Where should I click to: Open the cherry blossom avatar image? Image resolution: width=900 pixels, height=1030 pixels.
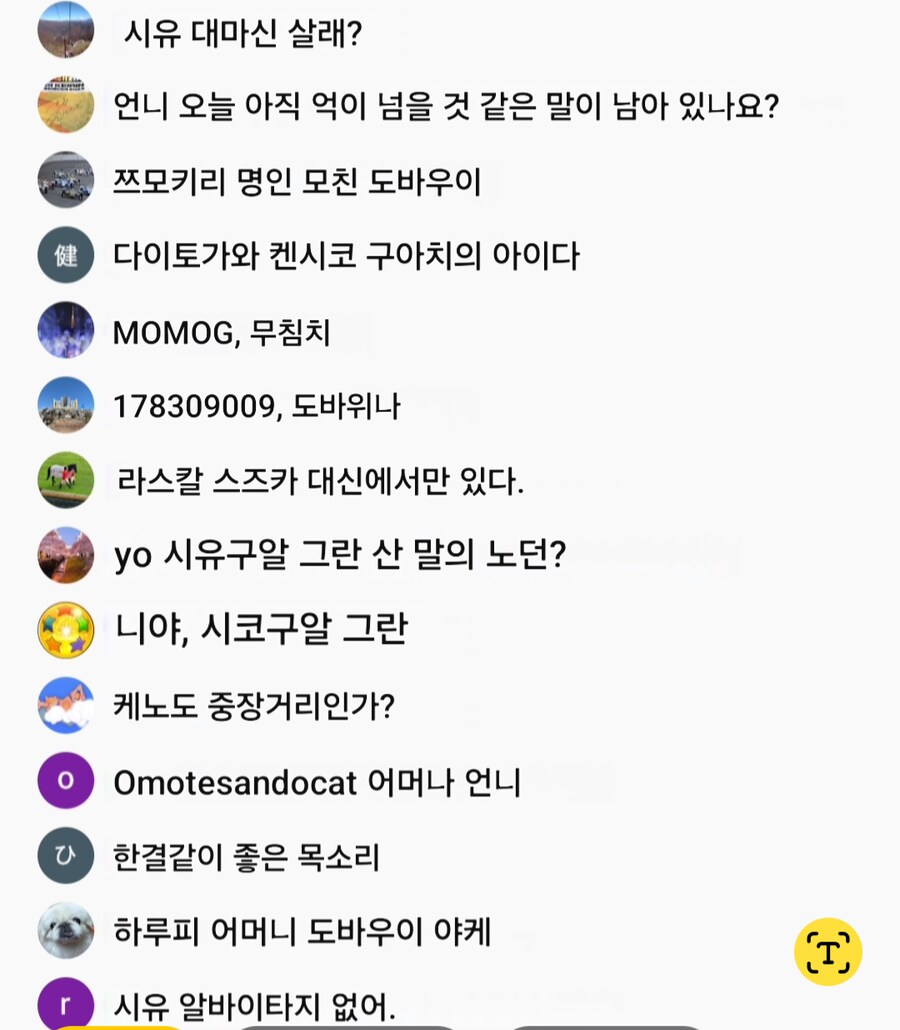coord(65,555)
